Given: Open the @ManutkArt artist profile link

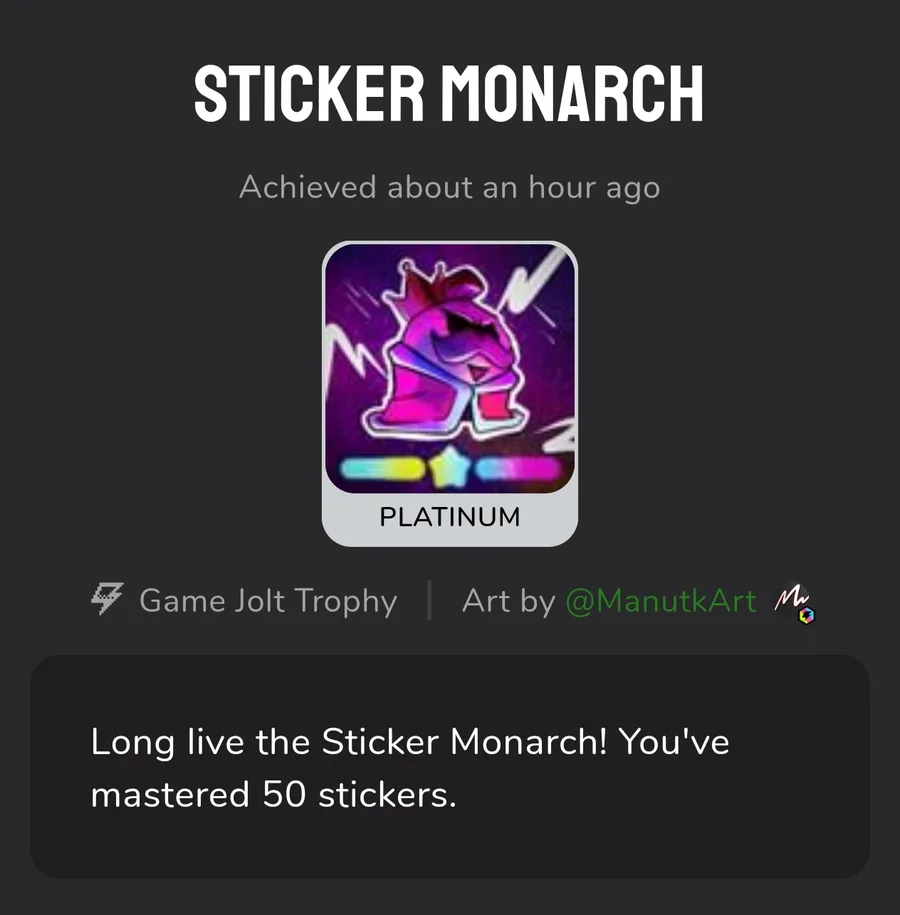Looking at the screenshot, I should point(660,601).
